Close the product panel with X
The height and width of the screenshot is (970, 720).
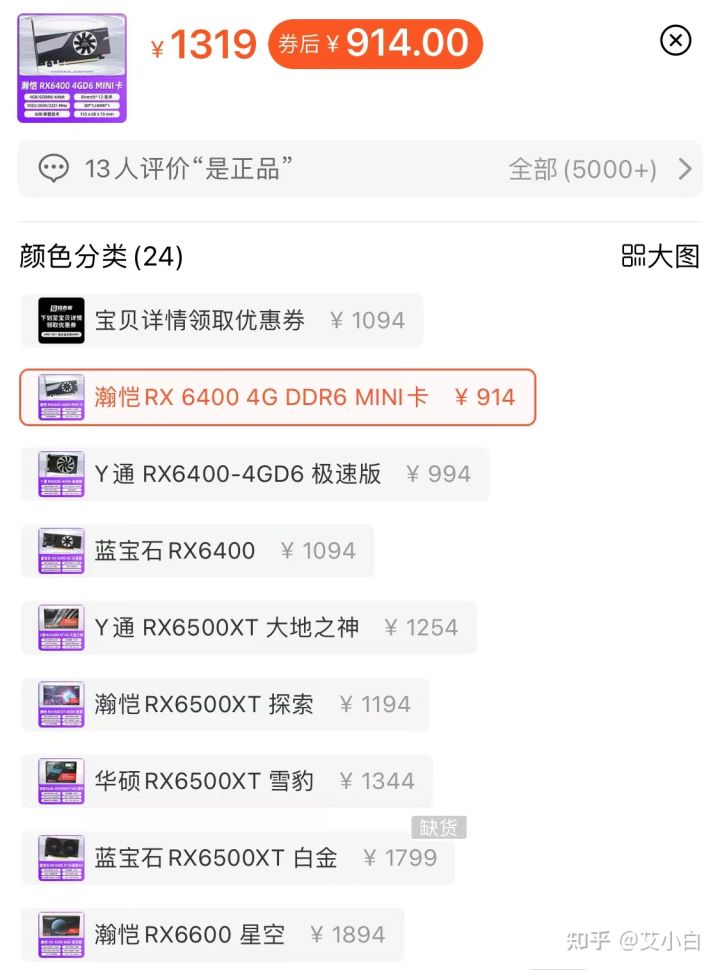[x=676, y=41]
